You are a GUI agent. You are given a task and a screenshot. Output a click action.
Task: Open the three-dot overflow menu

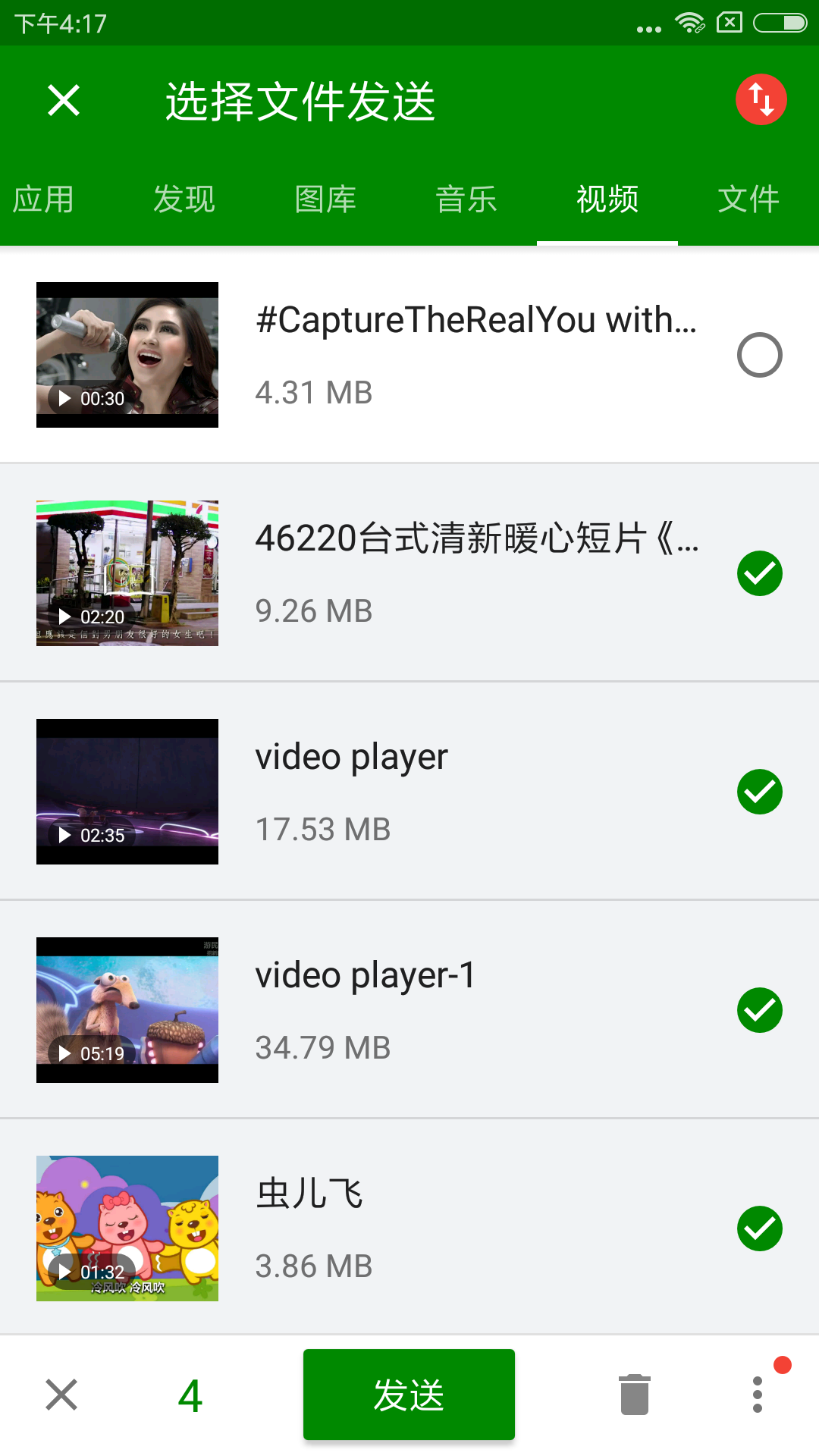[757, 1395]
